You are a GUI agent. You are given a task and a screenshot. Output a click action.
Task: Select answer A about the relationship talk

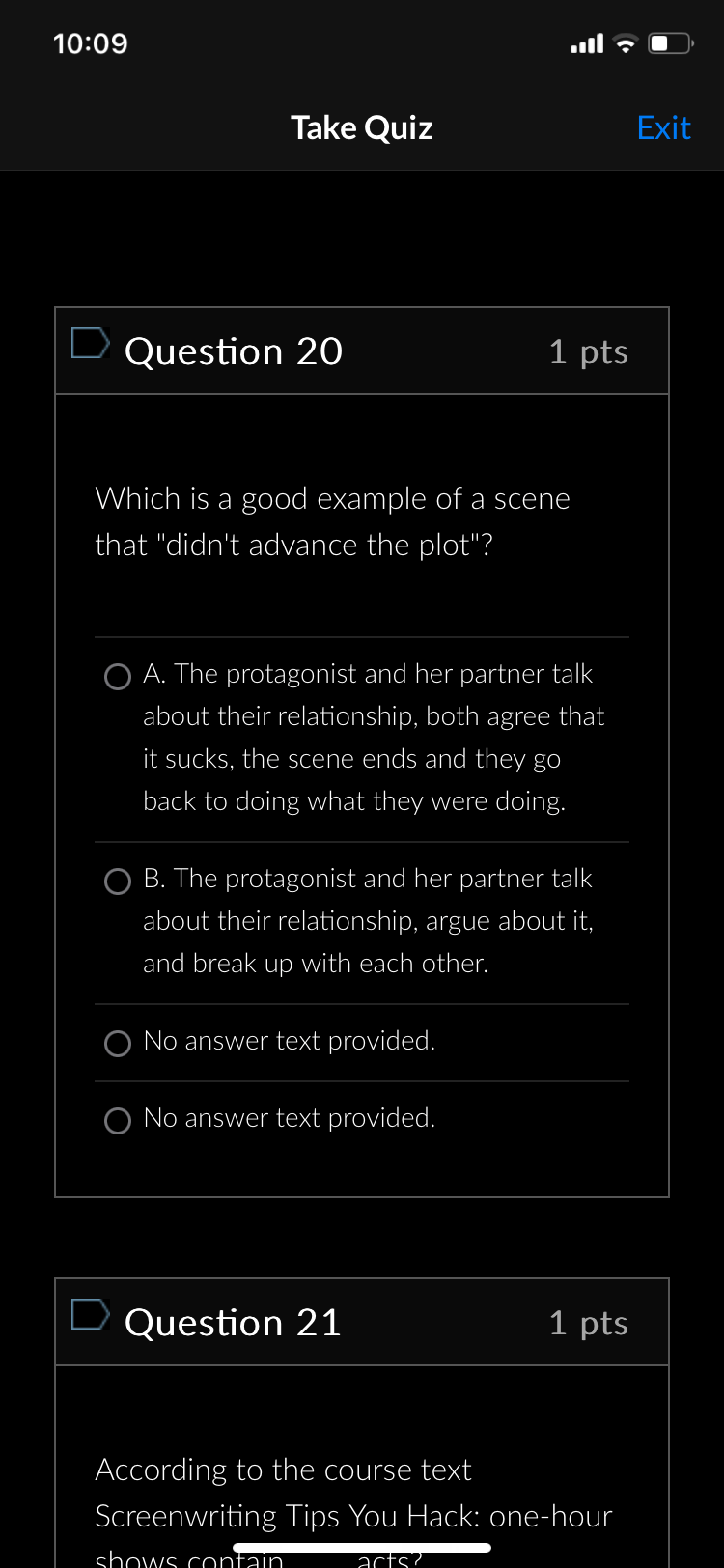117,677
